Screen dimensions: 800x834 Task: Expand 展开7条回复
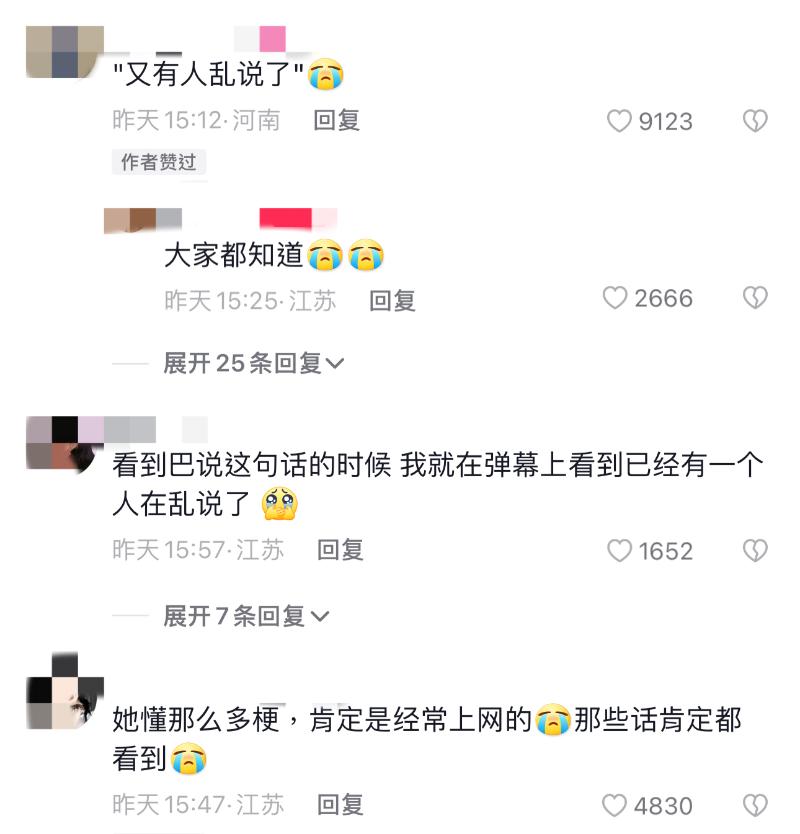tap(245, 616)
